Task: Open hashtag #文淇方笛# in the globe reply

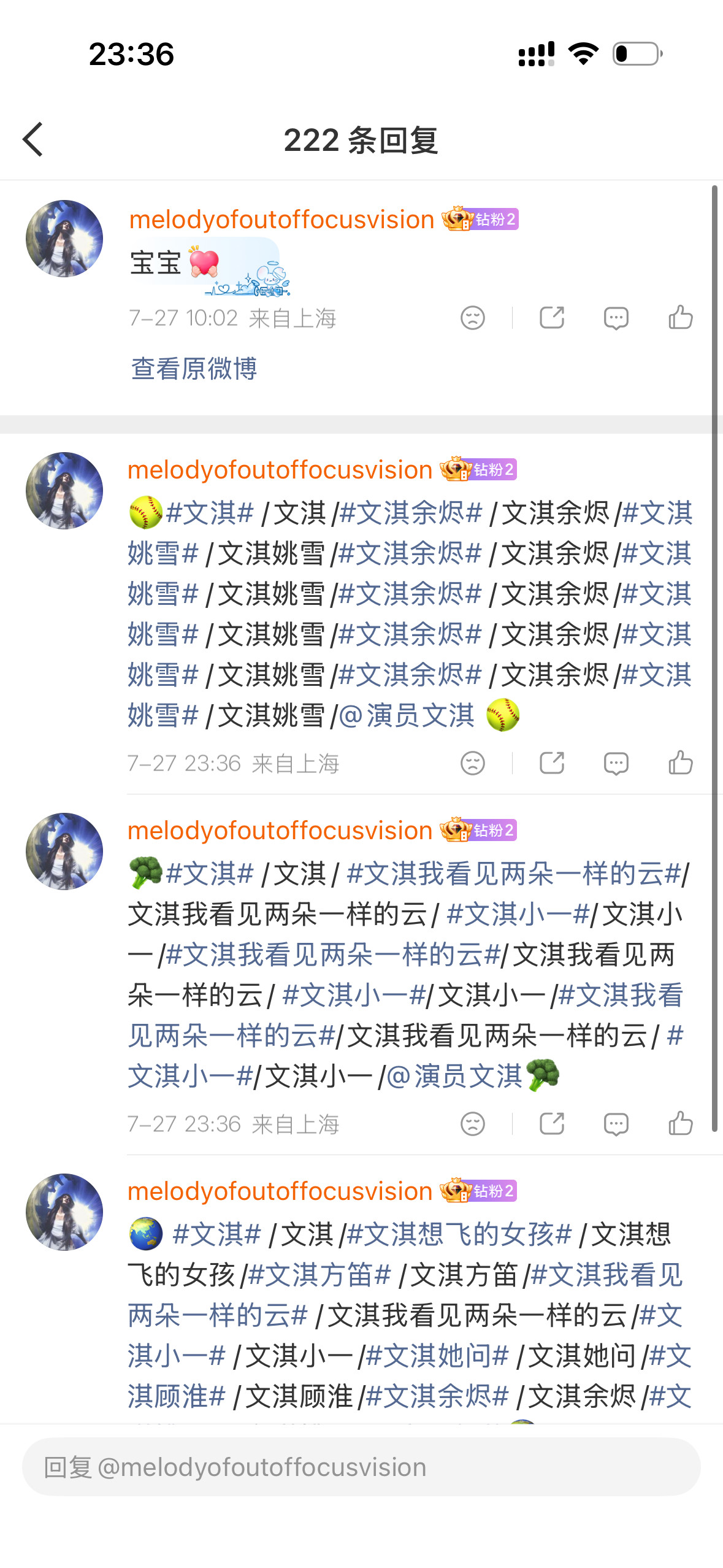Action: [x=319, y=1275]
